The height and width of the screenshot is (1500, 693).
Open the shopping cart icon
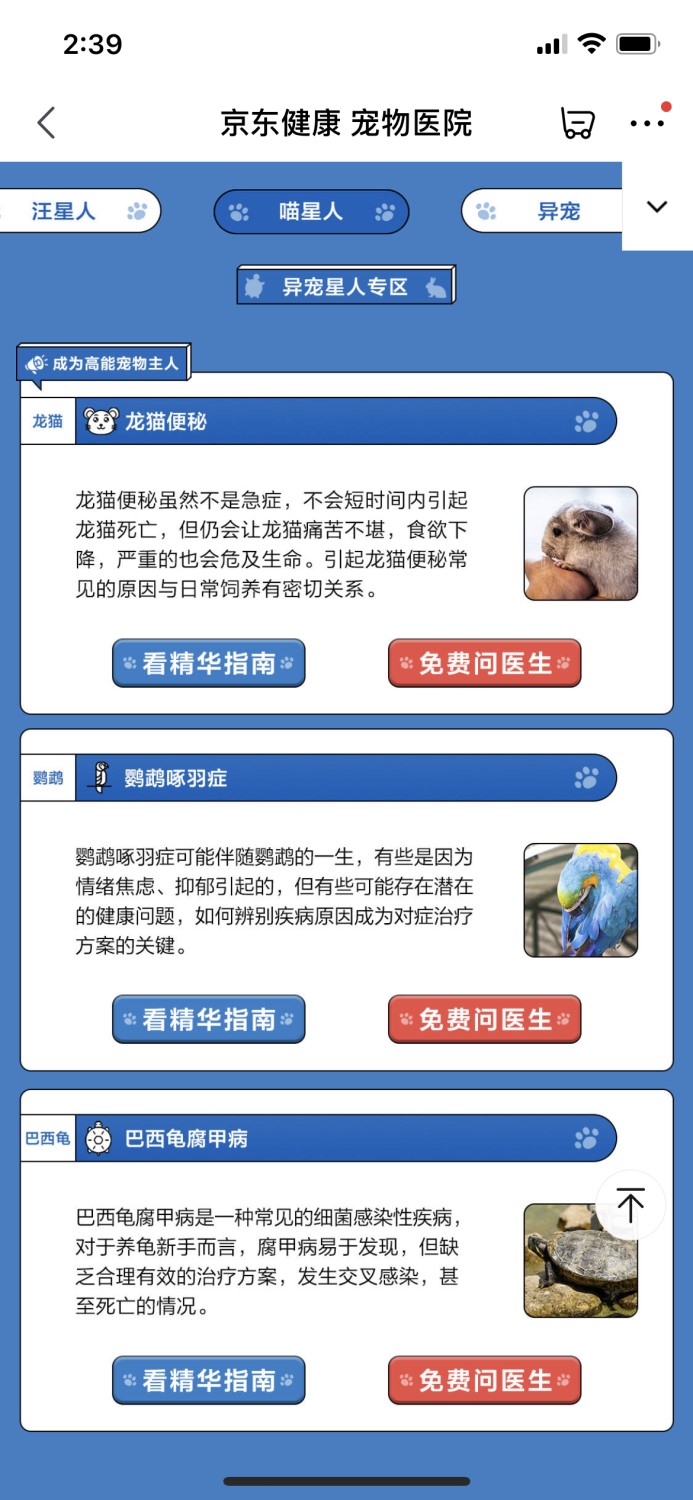click(x=577, y=123)
